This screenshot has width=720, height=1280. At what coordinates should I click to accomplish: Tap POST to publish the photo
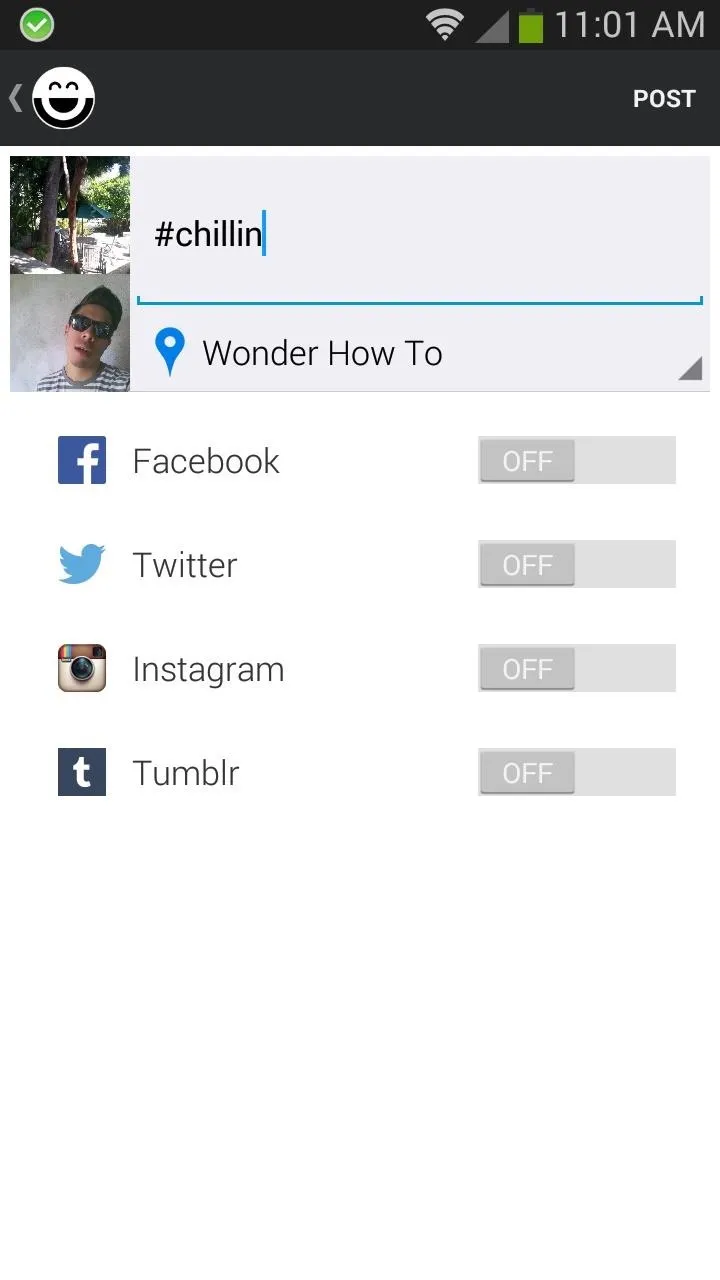(664, 99)
